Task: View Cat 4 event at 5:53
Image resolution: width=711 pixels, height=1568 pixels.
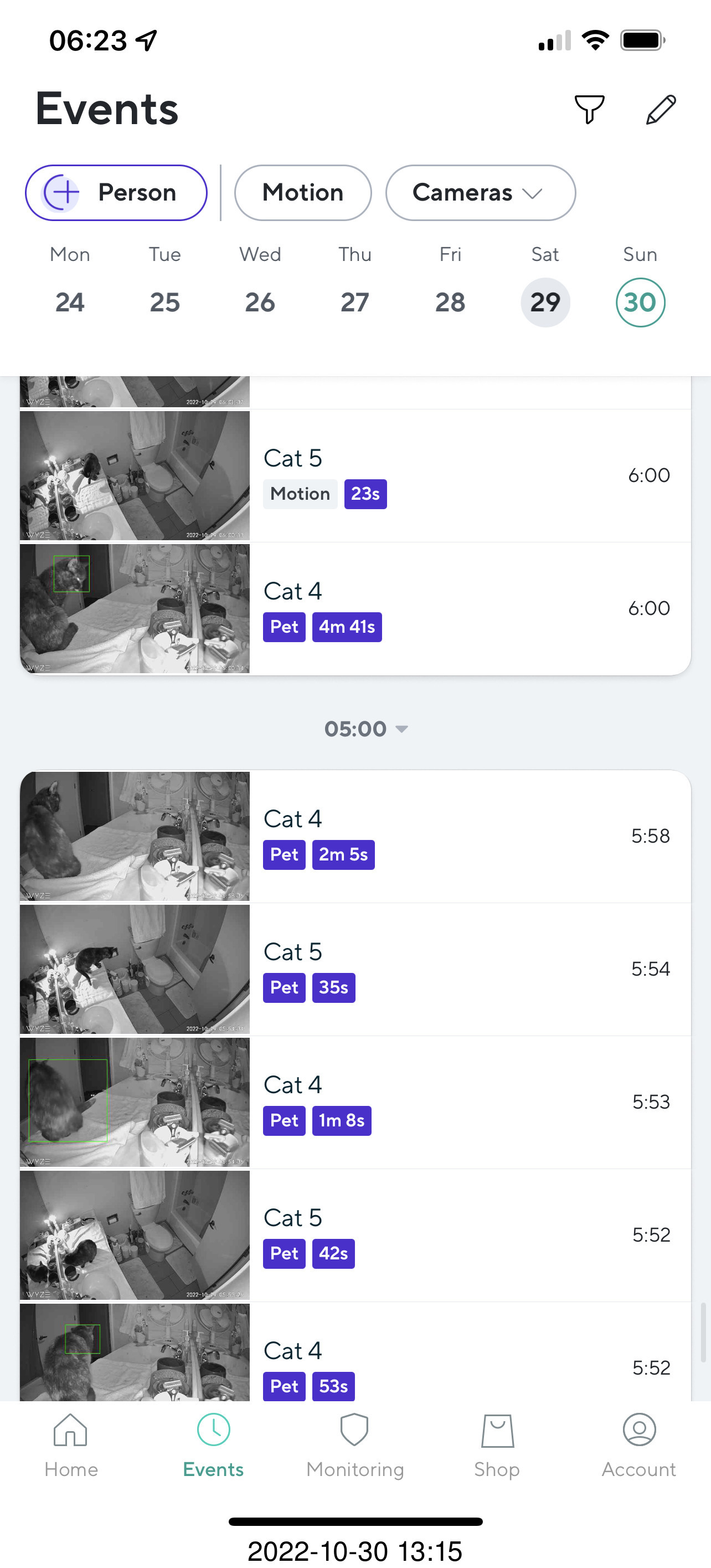Action: [x=355, y=1101]
